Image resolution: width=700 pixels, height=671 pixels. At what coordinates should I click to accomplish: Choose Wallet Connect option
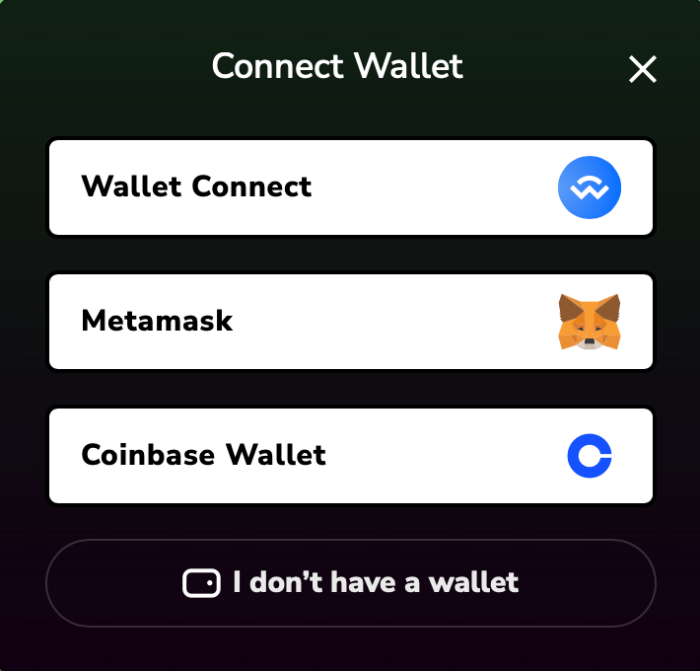click(x=350, y=188)
